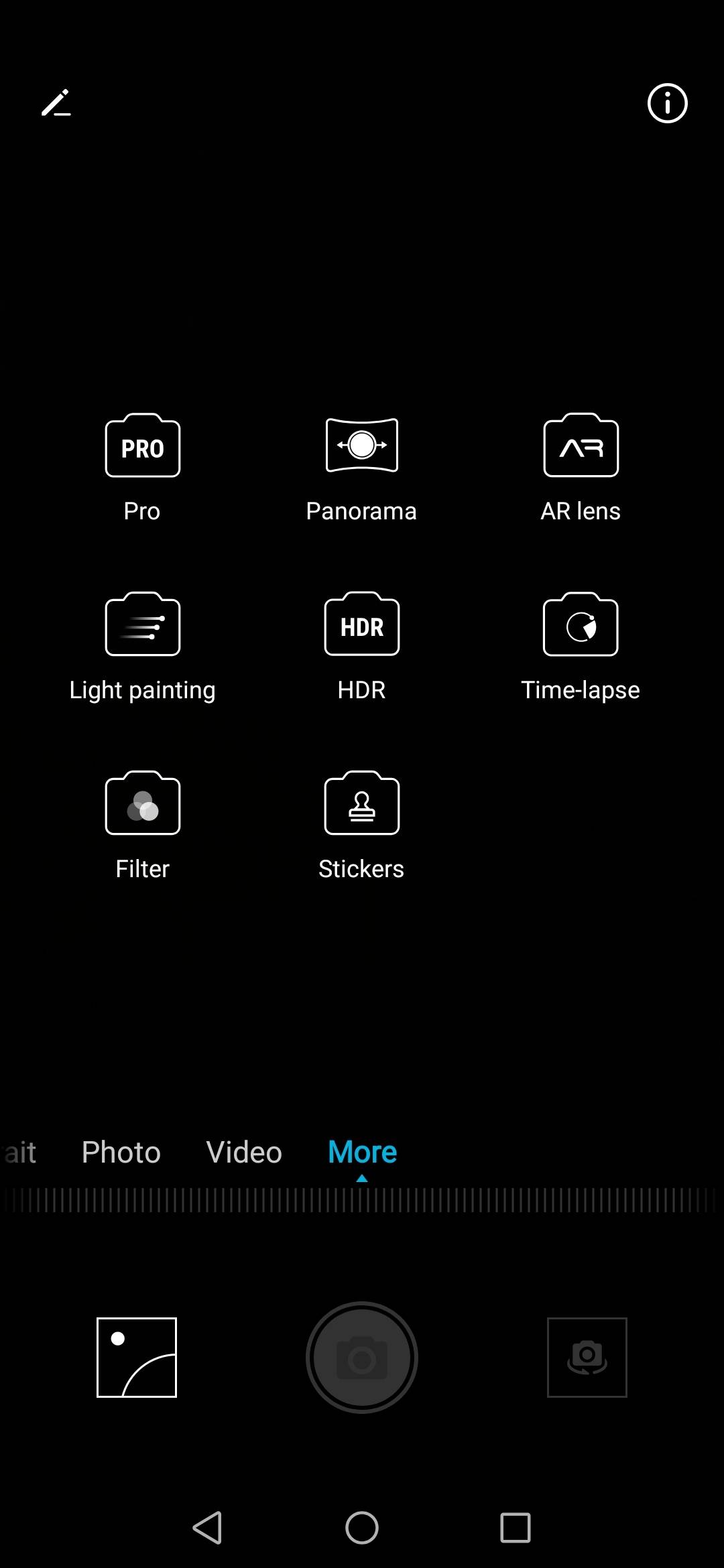The height and width of the screenshot is (1568, 724).
Task: Open the info icon
Action: [x=667, y=103]
